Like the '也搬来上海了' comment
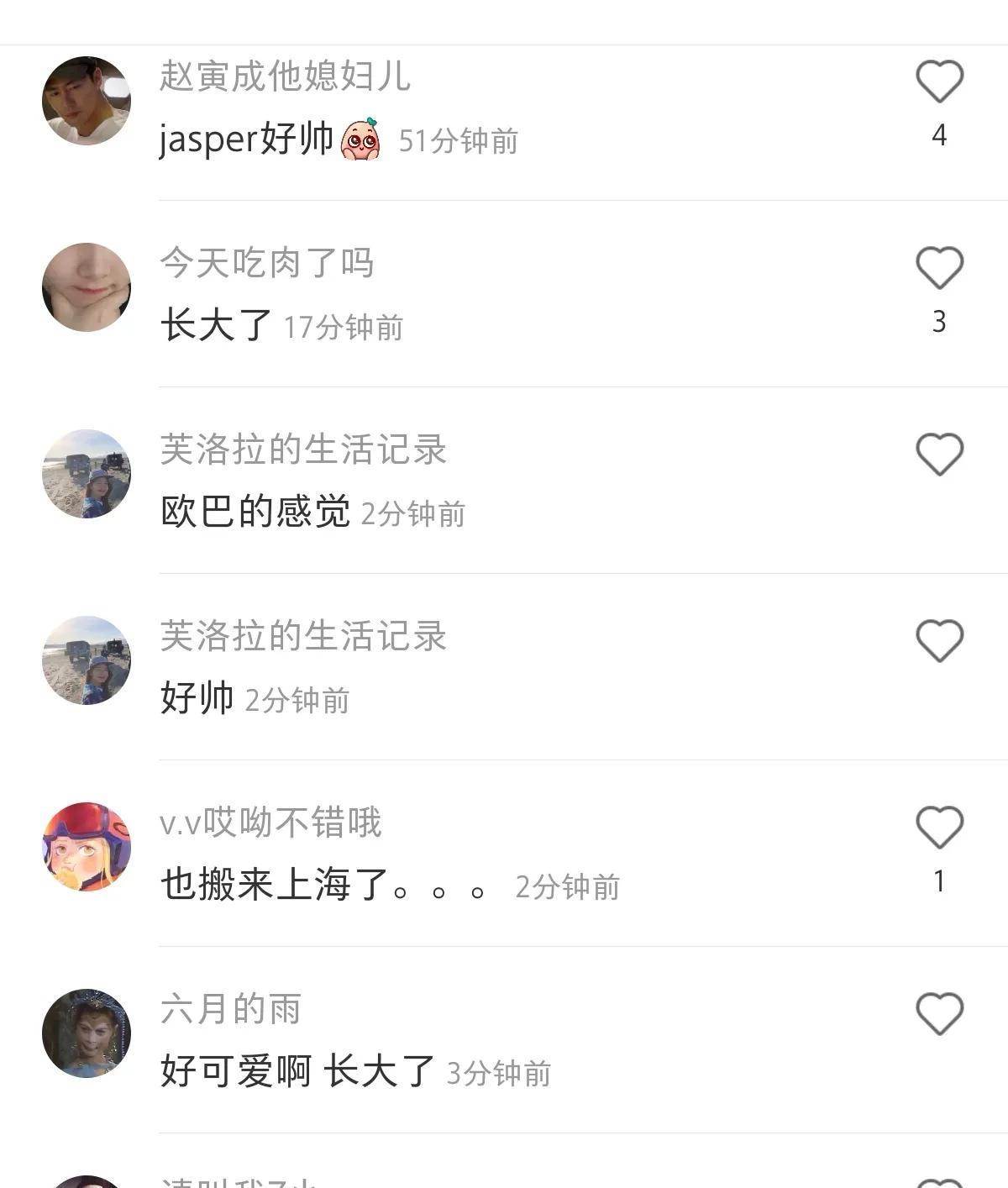This screenshot has width=1008, height=1188. click(939, 828)
